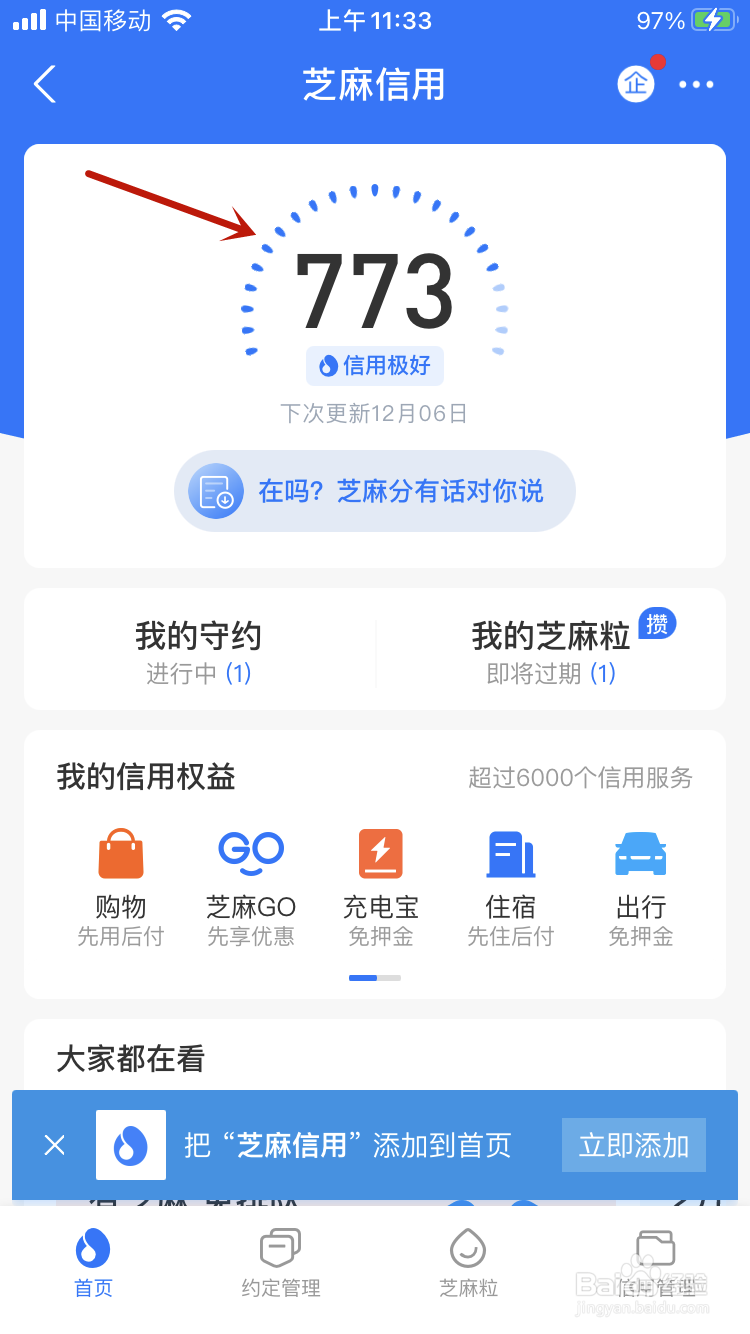
Task: Open the 购物 shopping credit benefit icon
Action: click(120, 854)
